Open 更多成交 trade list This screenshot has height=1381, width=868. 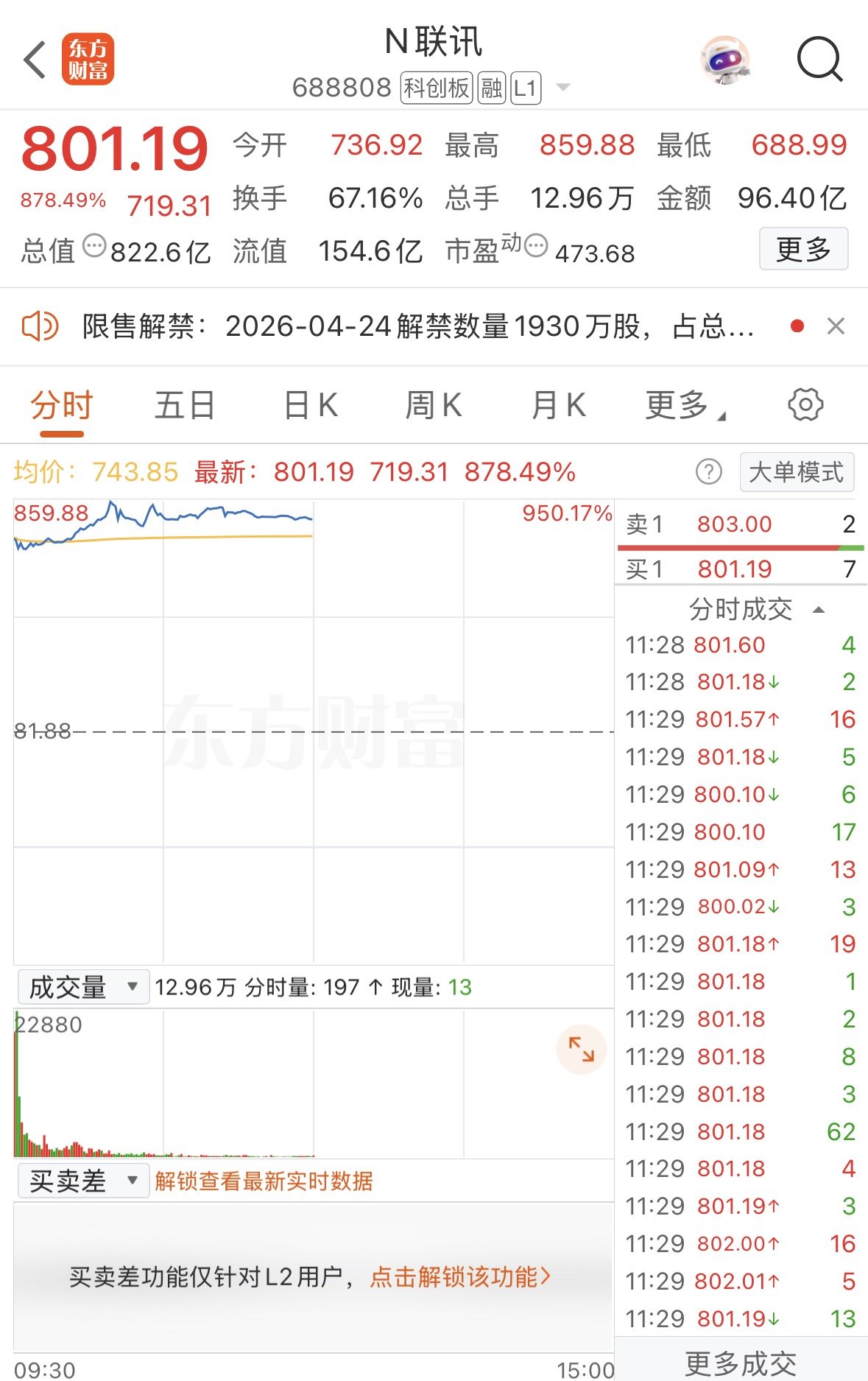[741, 1363]
